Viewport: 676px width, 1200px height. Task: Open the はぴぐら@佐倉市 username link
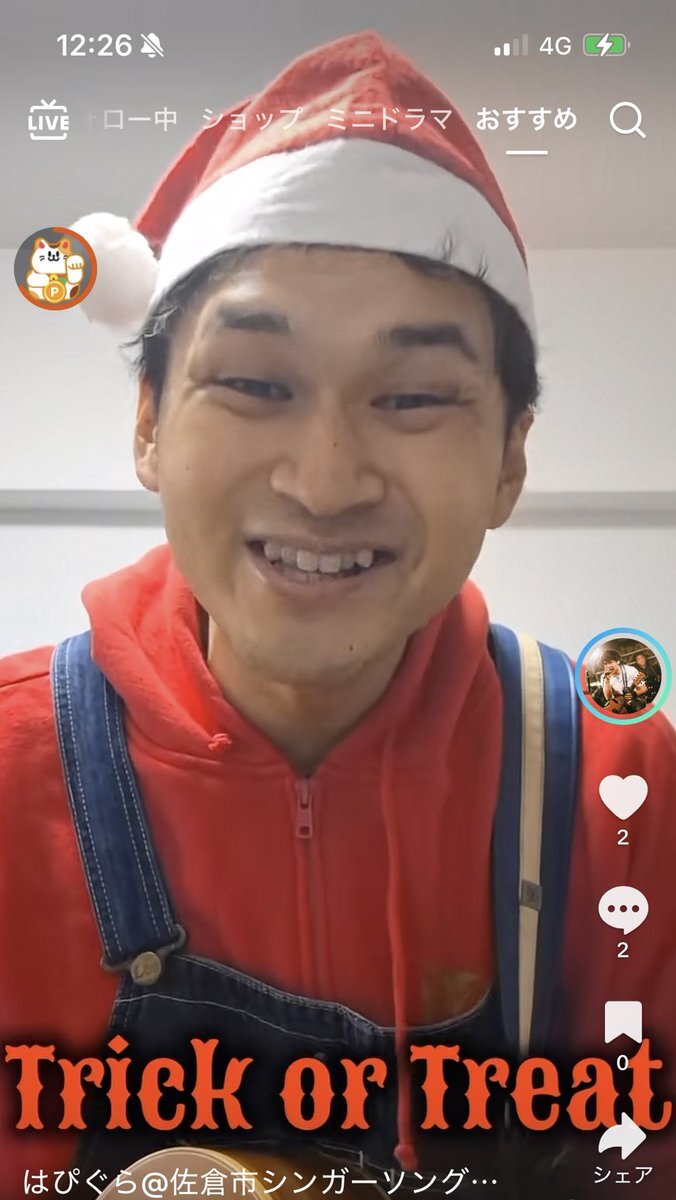tap(260, 1177)
